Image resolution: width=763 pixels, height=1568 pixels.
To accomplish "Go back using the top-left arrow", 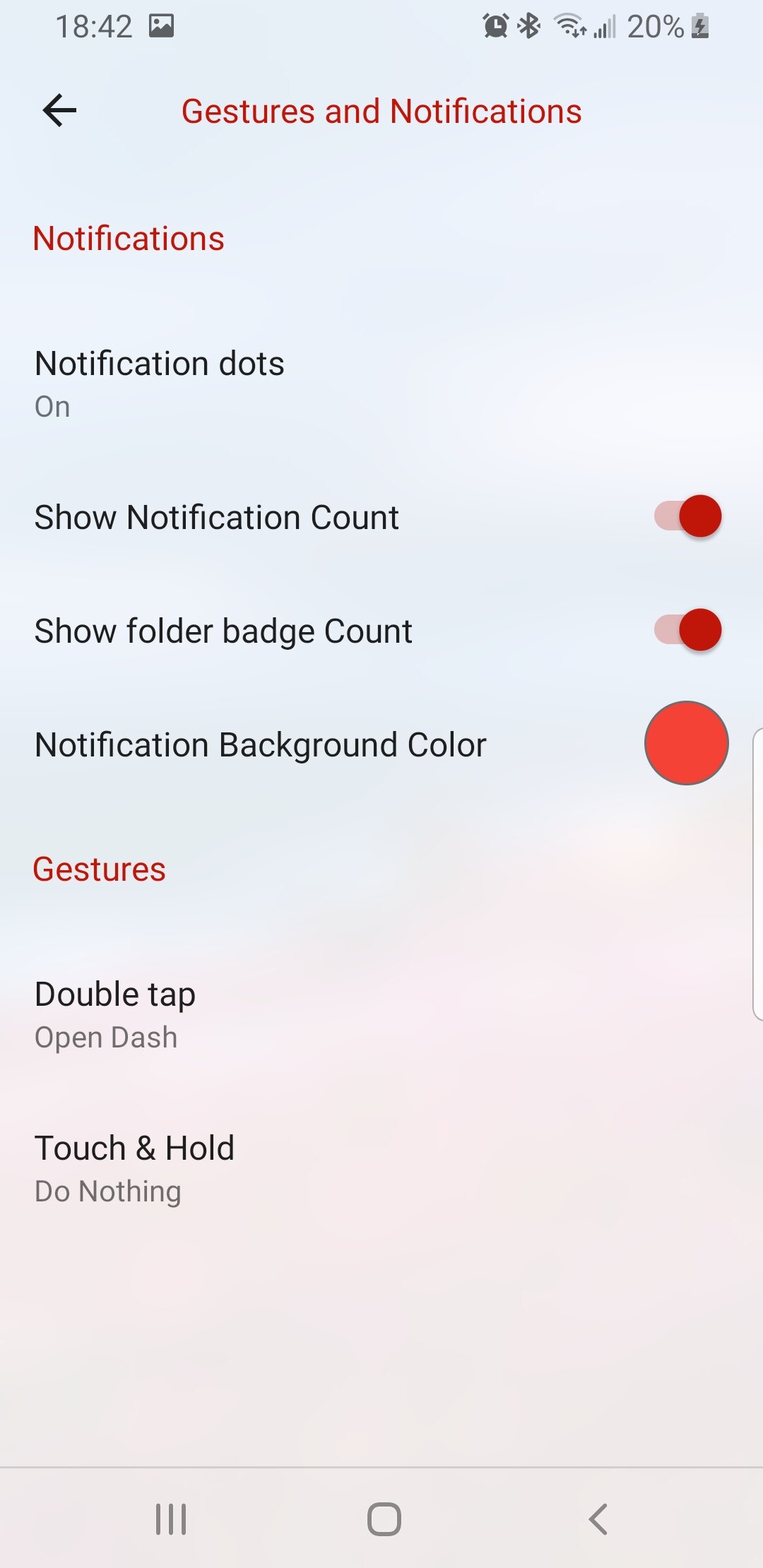I will tap(59, 111).
